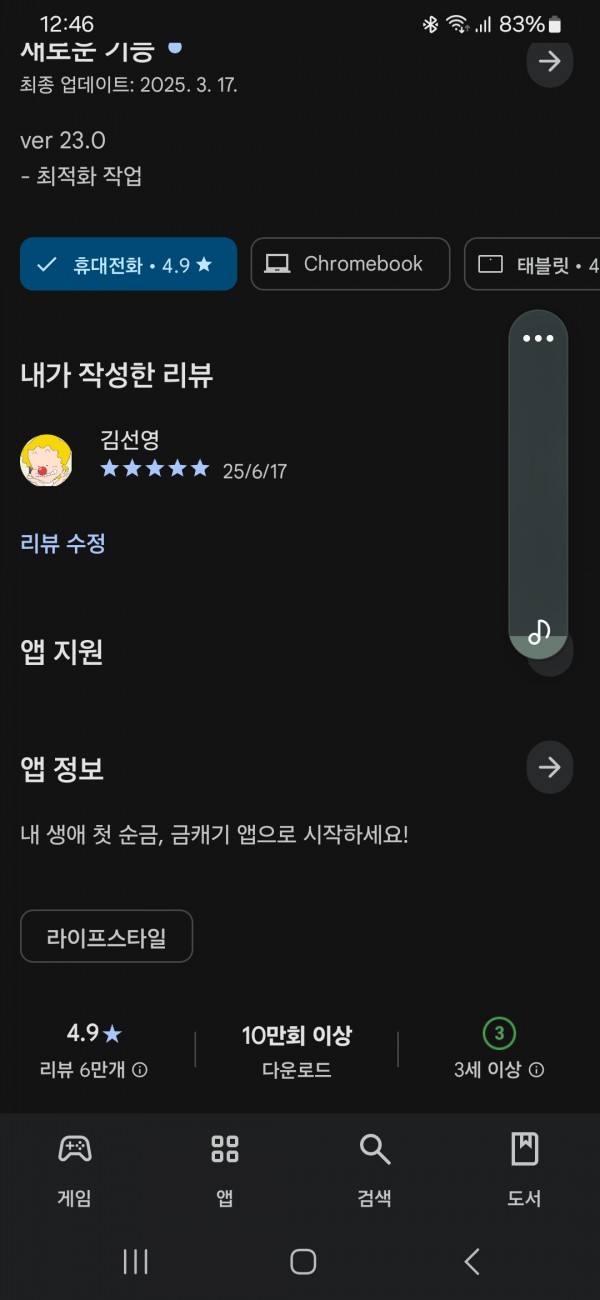Switch to the 앱 tab

click(225, 1170)
